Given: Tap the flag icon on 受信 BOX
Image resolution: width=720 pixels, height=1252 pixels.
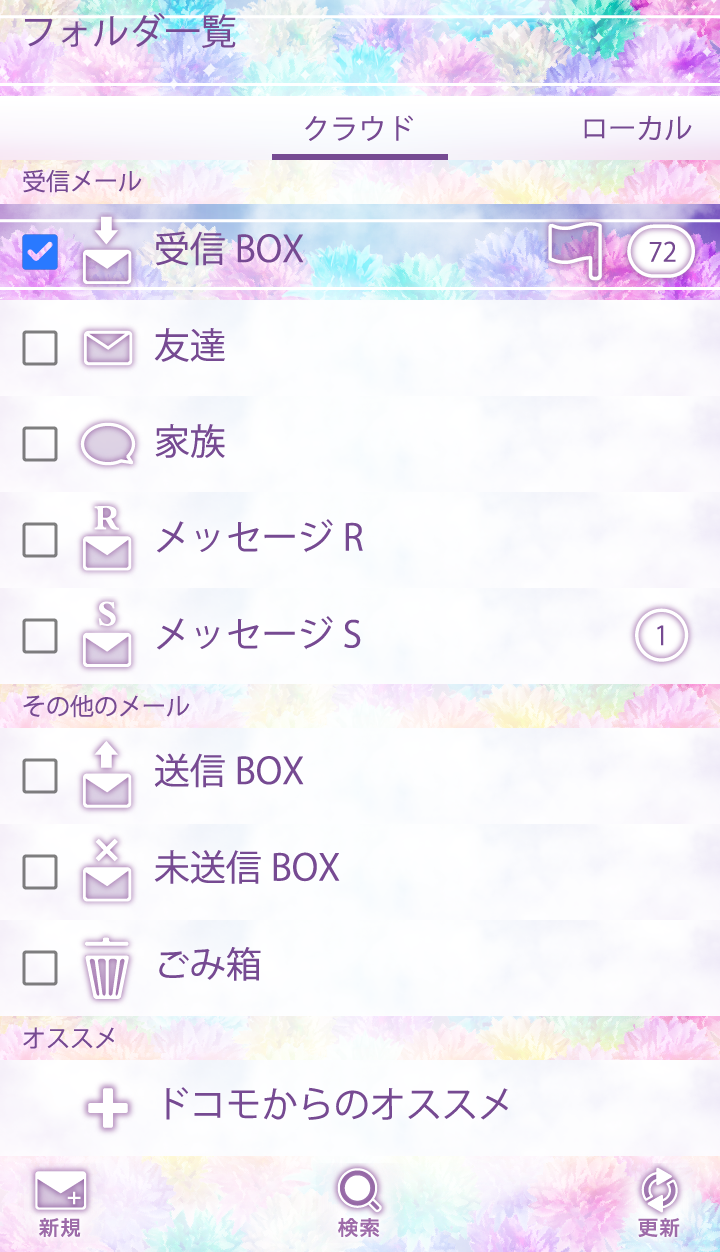Looking at the screenshot, I should point(575,250).
